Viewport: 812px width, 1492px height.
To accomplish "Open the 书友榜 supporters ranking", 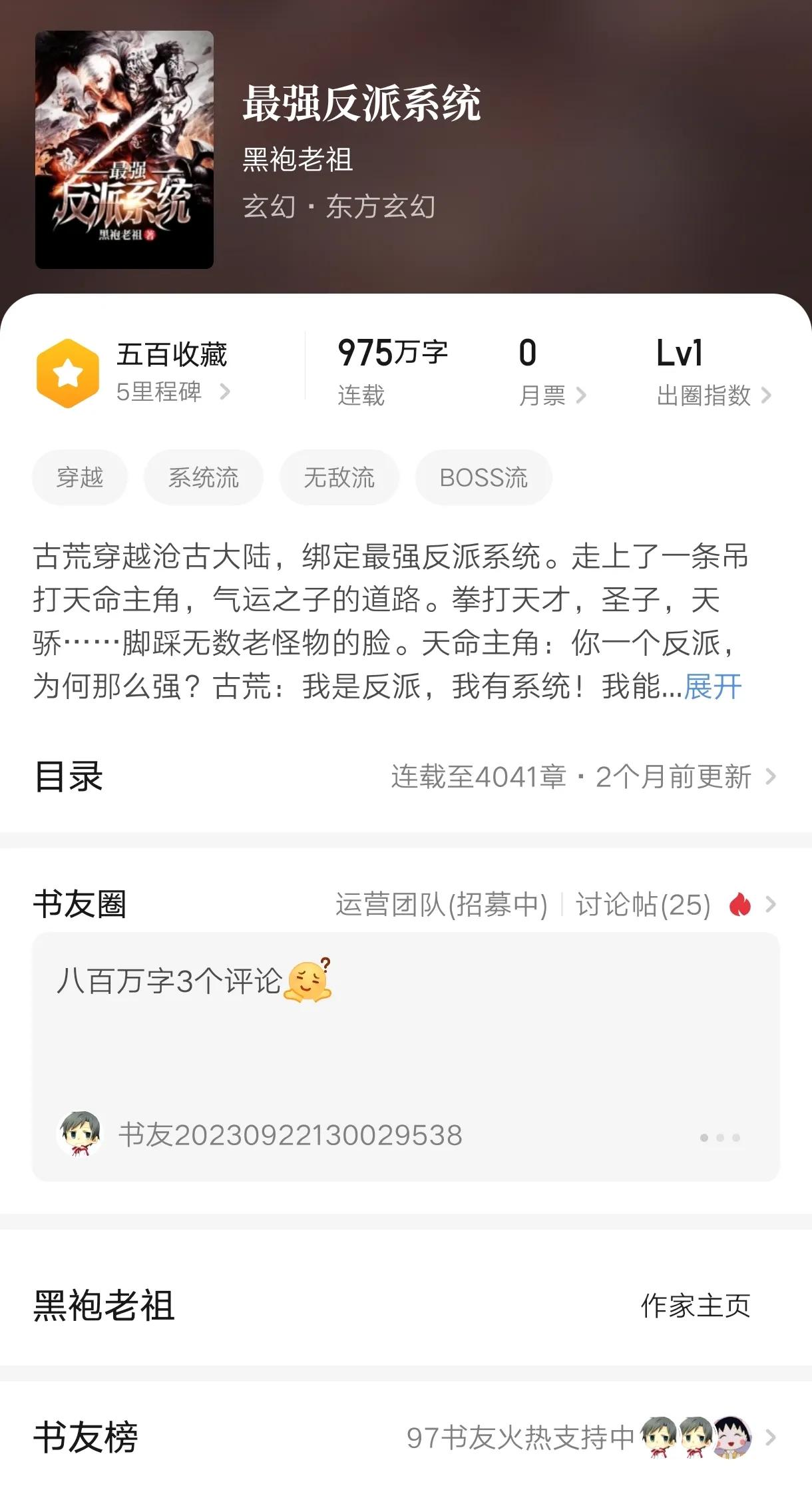I will [x=406, y=1437].
